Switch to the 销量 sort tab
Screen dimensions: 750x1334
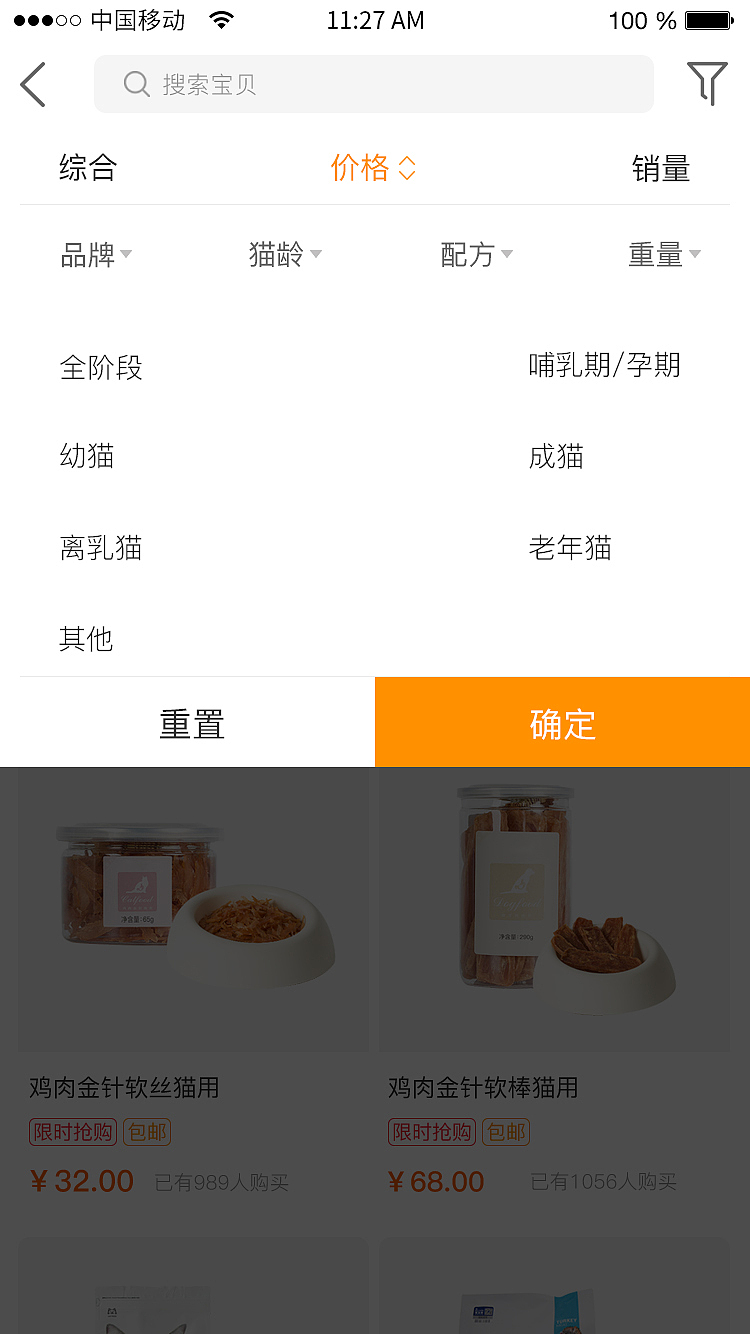point(660,168)
